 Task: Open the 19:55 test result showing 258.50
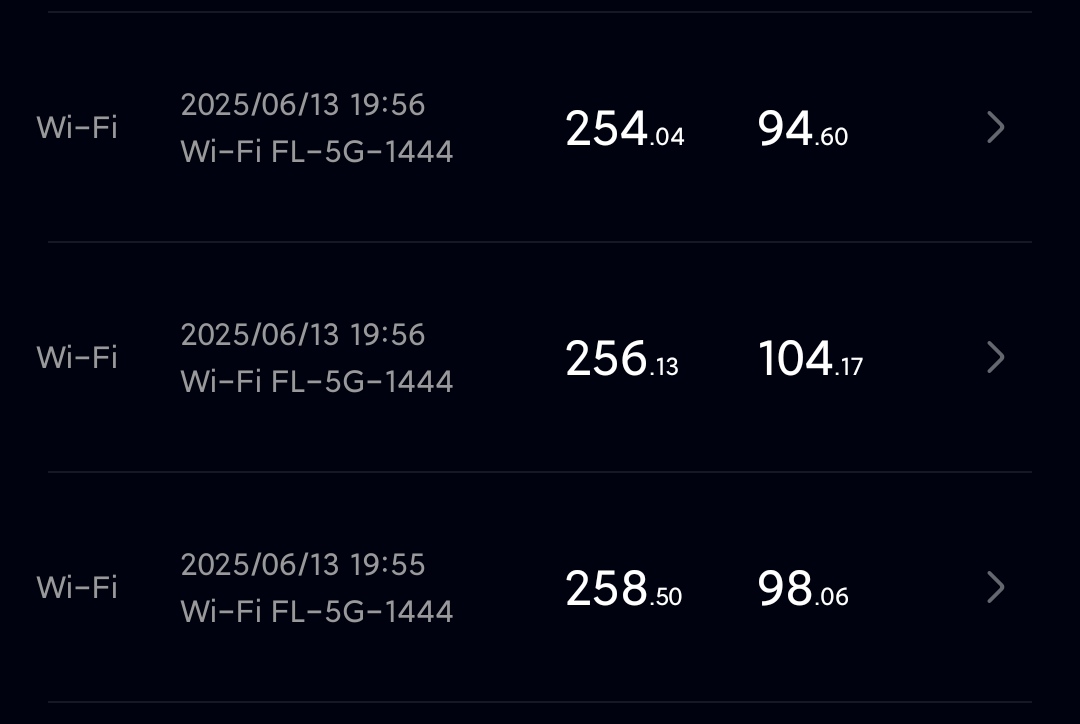pyautogui.click(x=994, y=588)
